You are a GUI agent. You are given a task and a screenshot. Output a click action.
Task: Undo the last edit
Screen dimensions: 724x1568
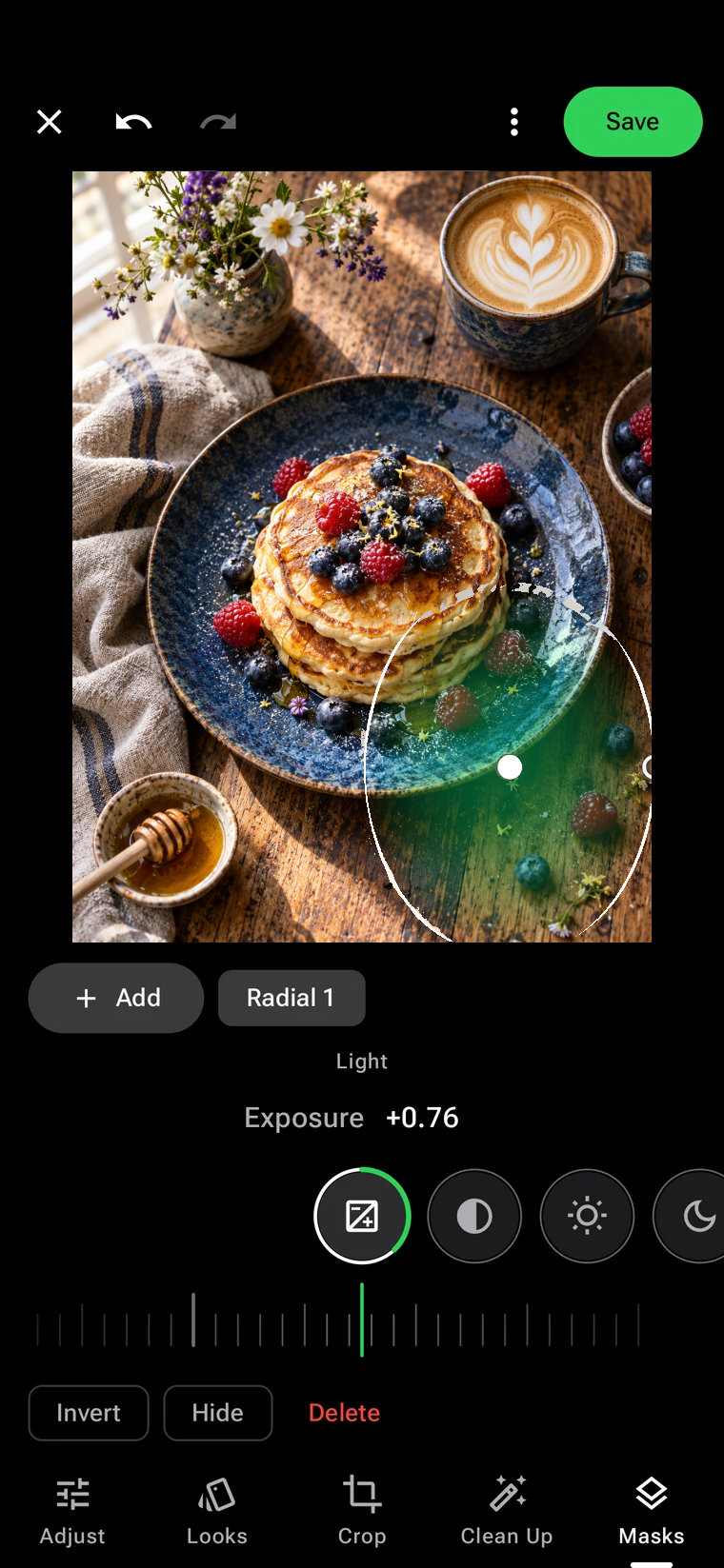coord(133,122)
